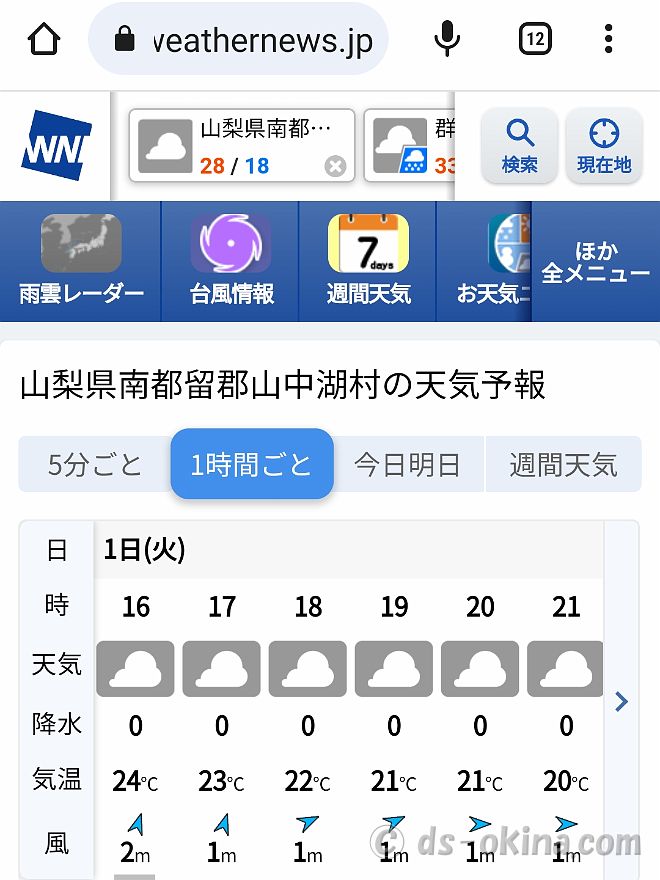
Task: Tap the 検索 search button
Action: (x=520, y=146)
